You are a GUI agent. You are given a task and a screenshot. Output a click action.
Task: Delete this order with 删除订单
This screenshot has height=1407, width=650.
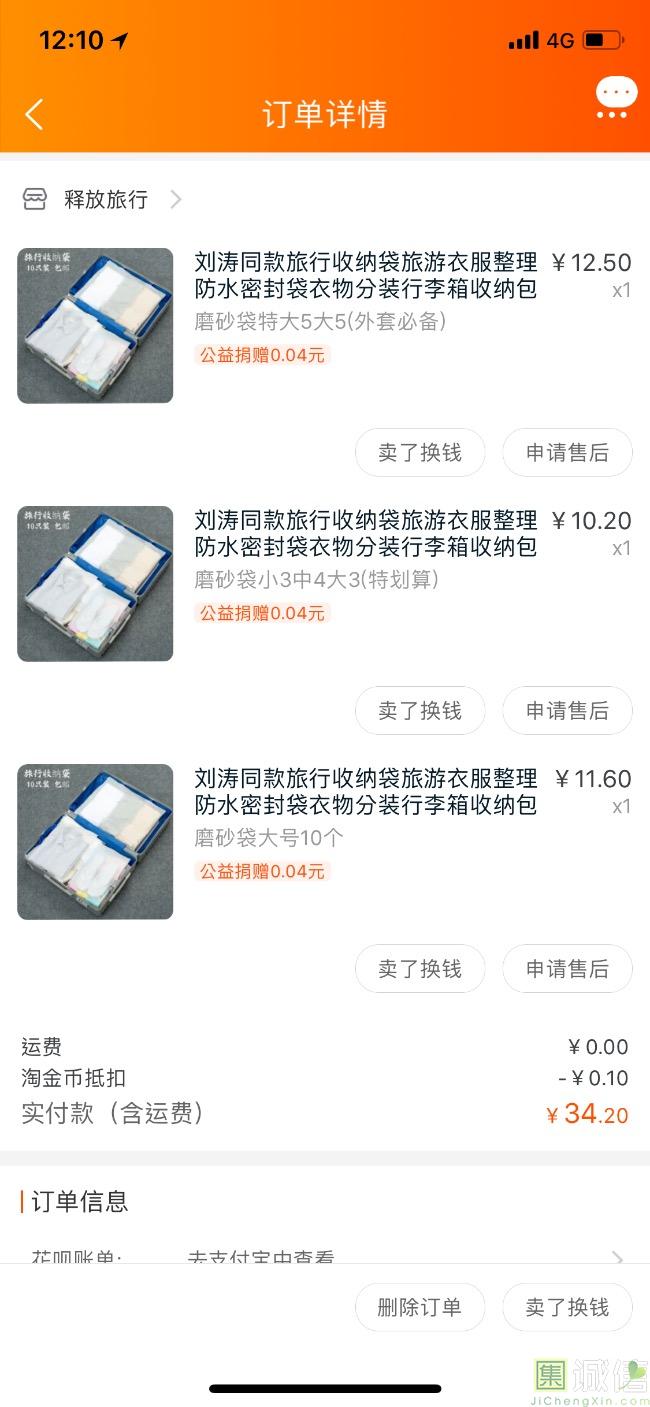(420, 1307)
